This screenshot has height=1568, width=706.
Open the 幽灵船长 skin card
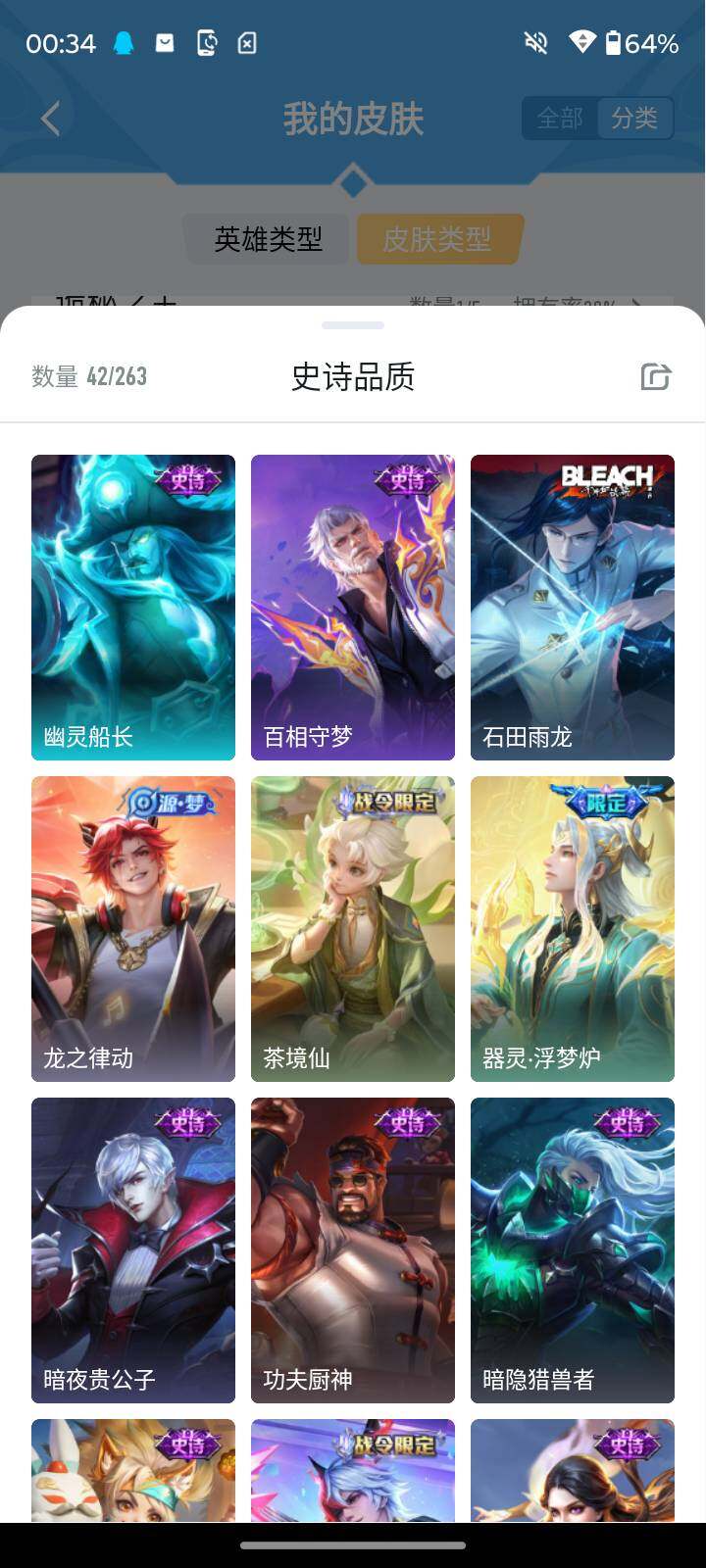tap(133, 607)
